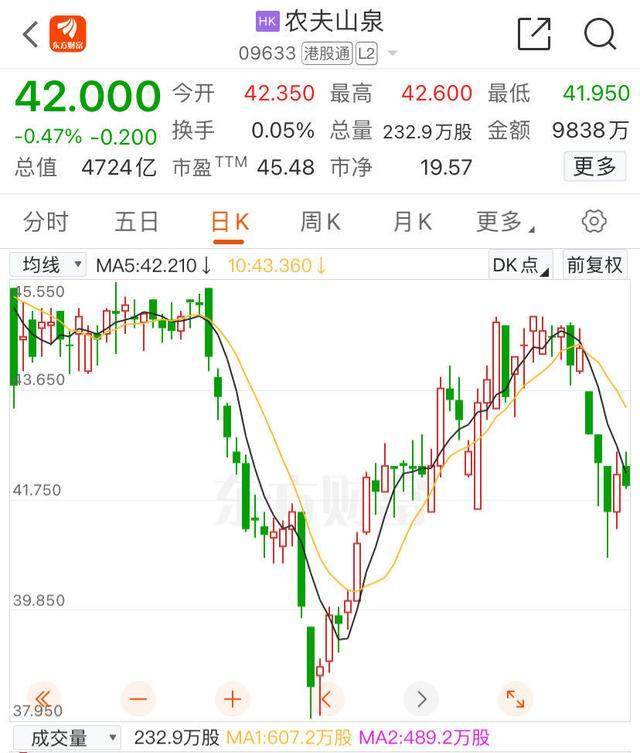Expand the chart to fullscreen
Image resolution: width=640 pixels, height=753 pixels.
(515, 698)
